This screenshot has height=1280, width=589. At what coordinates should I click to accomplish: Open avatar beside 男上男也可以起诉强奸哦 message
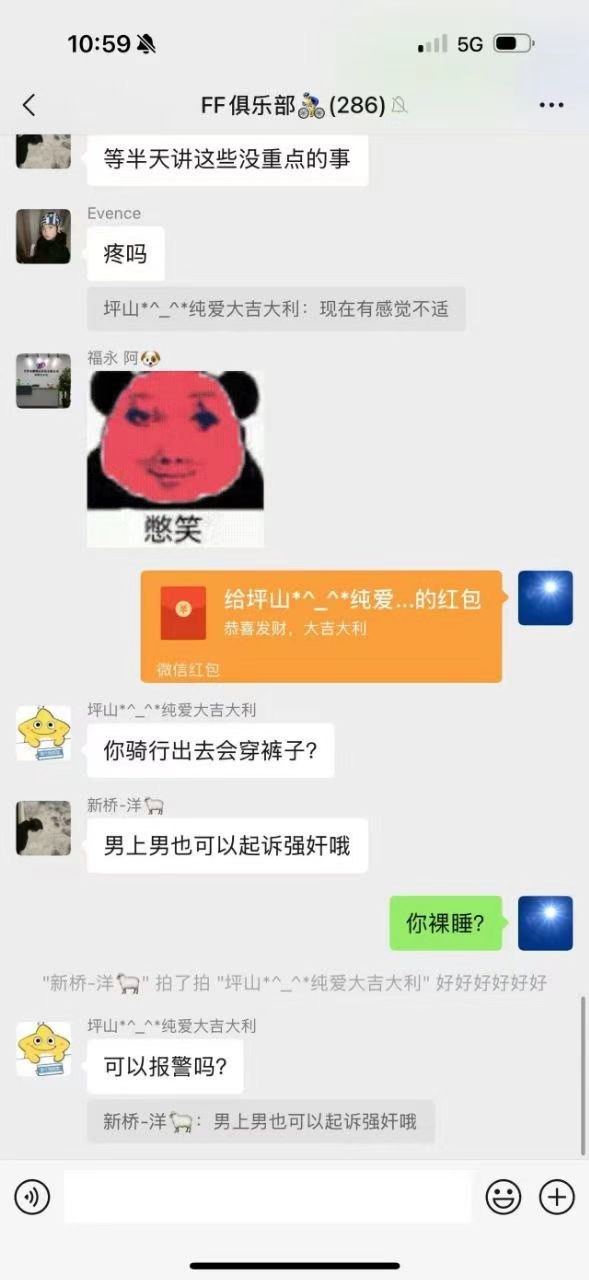(x=43, y=828)
